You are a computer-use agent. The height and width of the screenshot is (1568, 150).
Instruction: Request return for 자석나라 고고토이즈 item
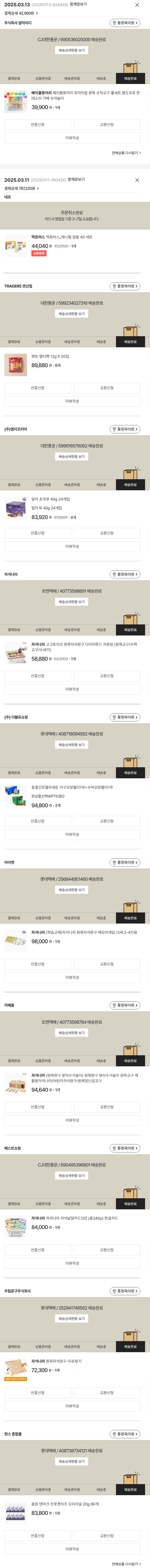[38, 676]
